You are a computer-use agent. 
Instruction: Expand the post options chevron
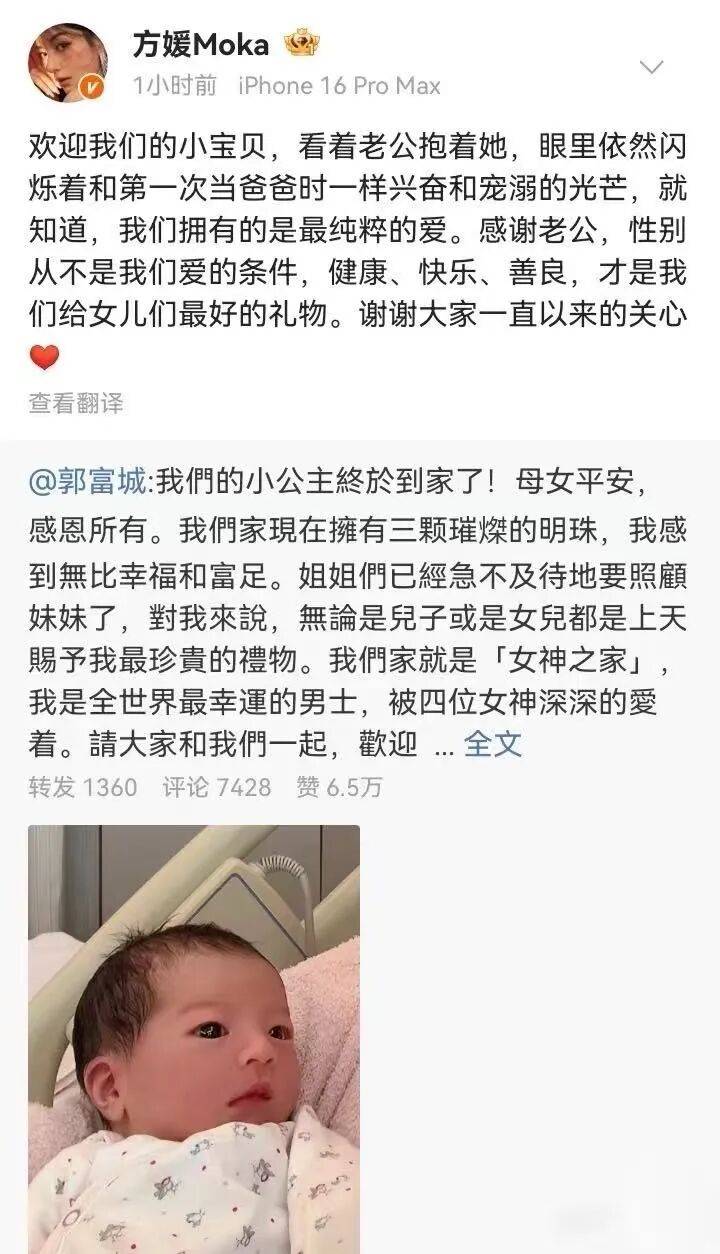click(x=652, y=68)
